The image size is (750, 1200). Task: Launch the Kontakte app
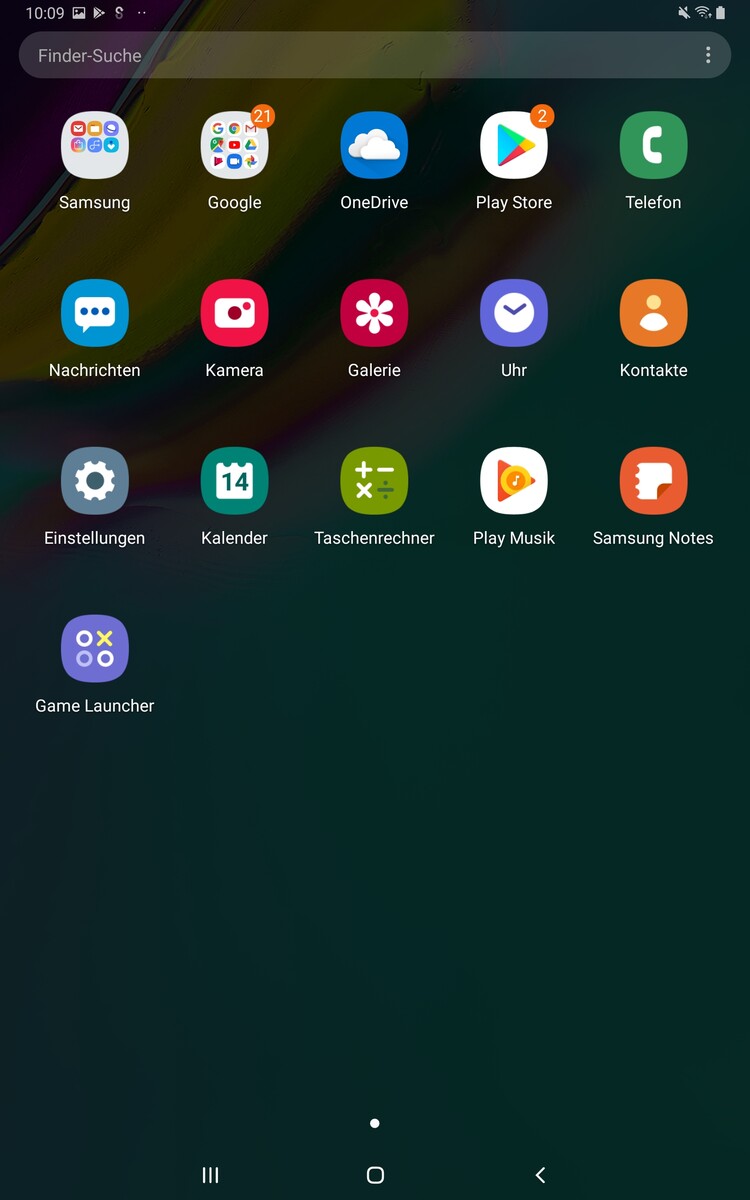click(653, 314)
